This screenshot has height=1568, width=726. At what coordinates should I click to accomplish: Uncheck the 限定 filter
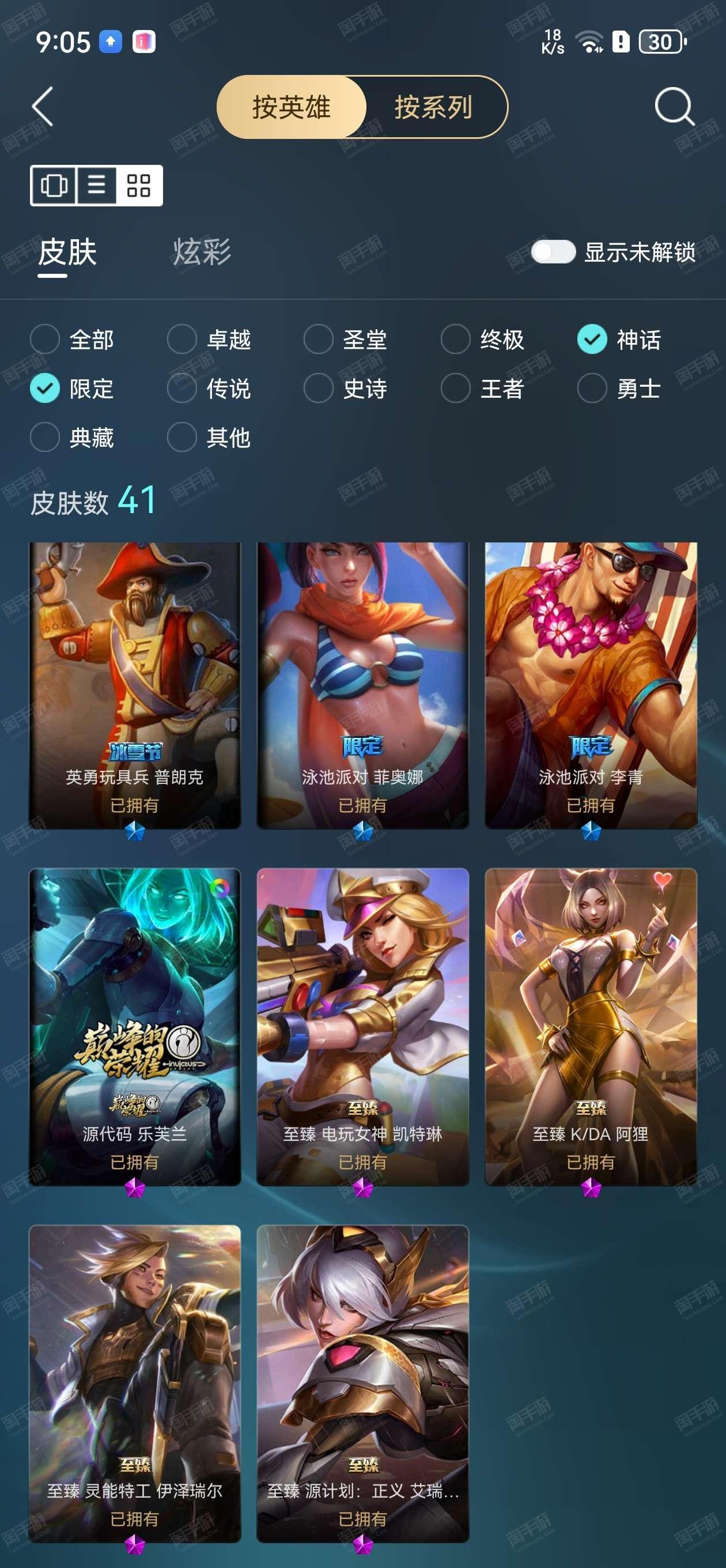(x=72, y=389)
